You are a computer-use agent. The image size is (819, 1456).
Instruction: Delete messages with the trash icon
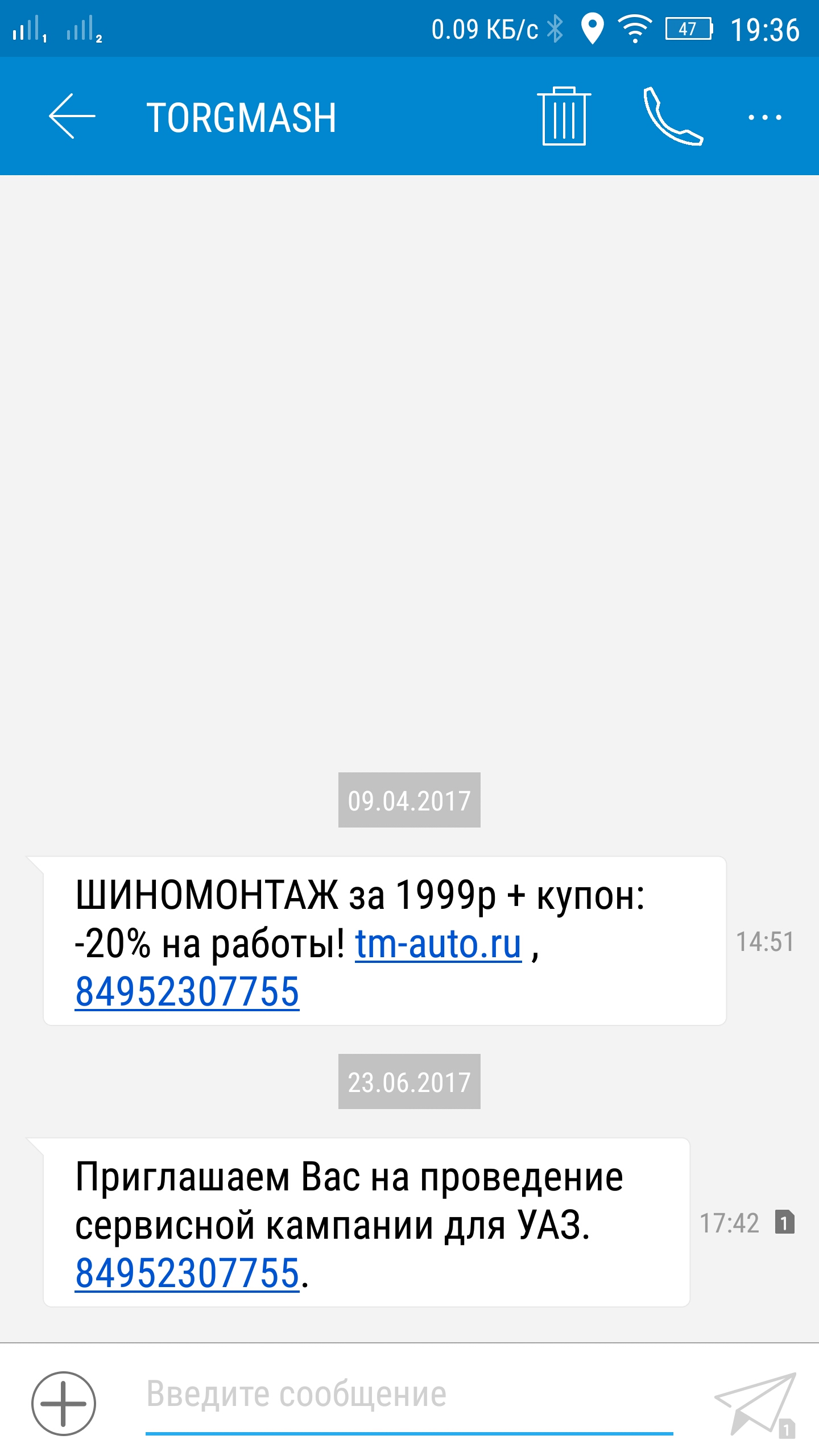point(564,117)
